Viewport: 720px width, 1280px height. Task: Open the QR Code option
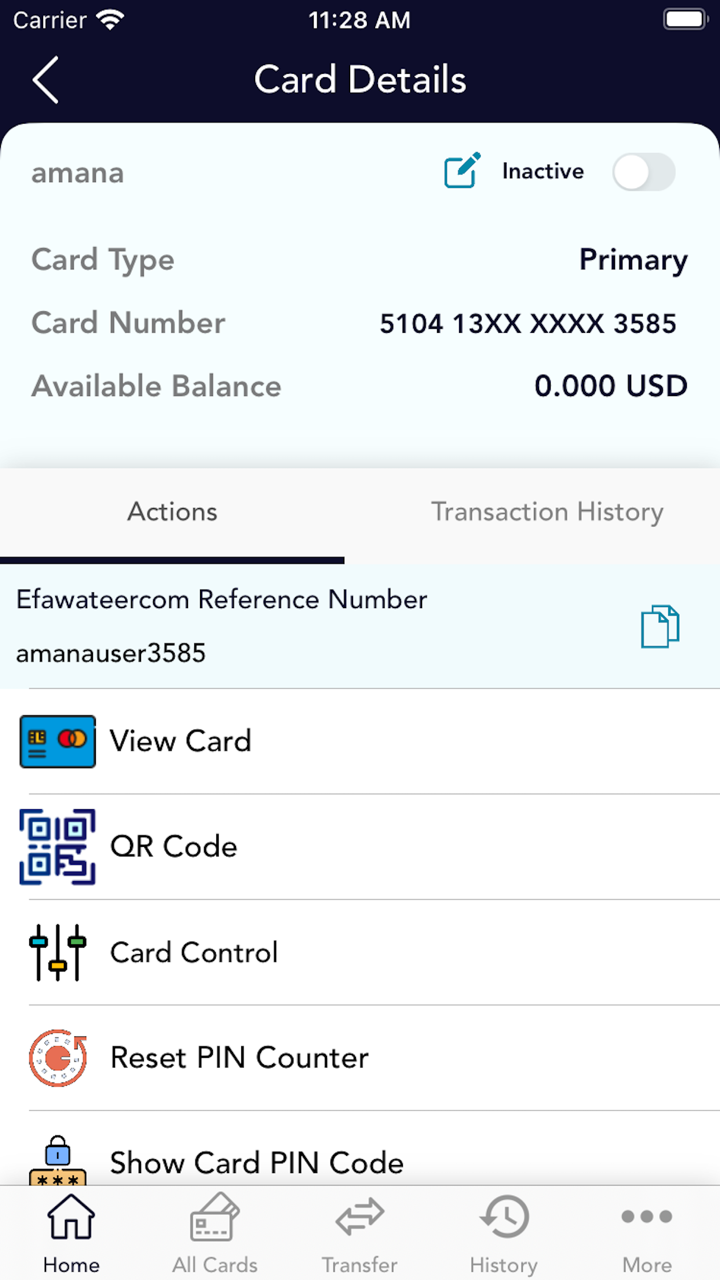tap(173, 847)
